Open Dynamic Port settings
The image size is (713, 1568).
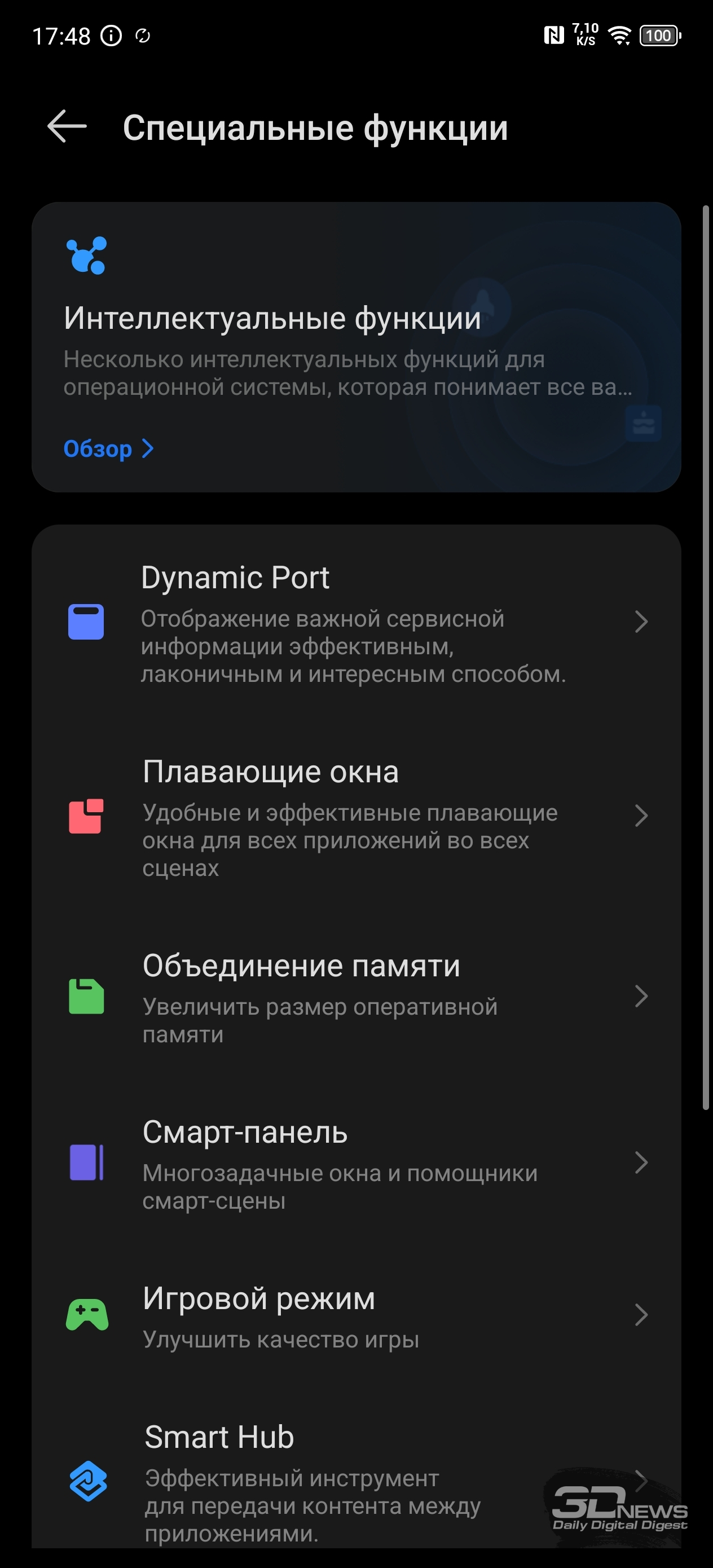356,623
